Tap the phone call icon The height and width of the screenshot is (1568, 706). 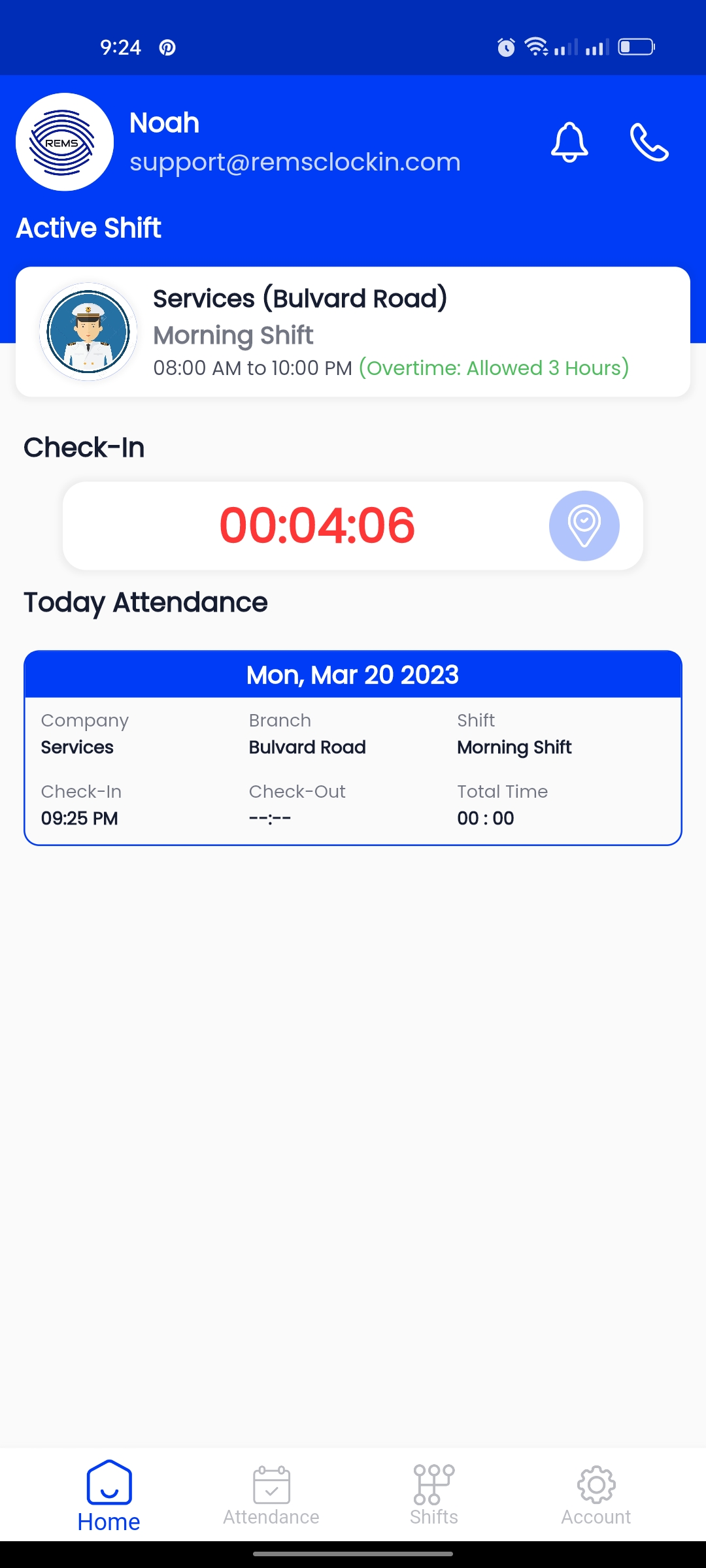649,142
